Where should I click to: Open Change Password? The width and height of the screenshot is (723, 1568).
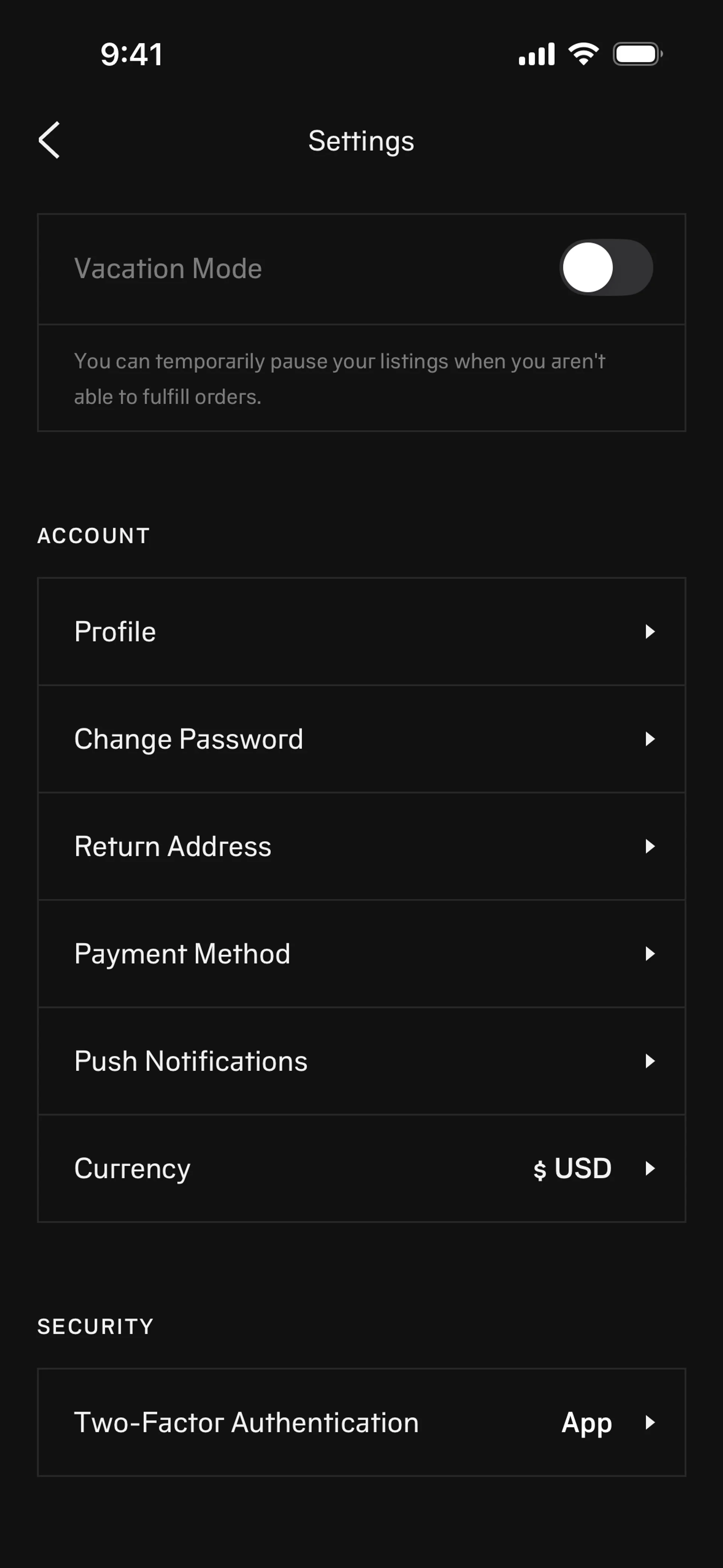coord(361,739)
